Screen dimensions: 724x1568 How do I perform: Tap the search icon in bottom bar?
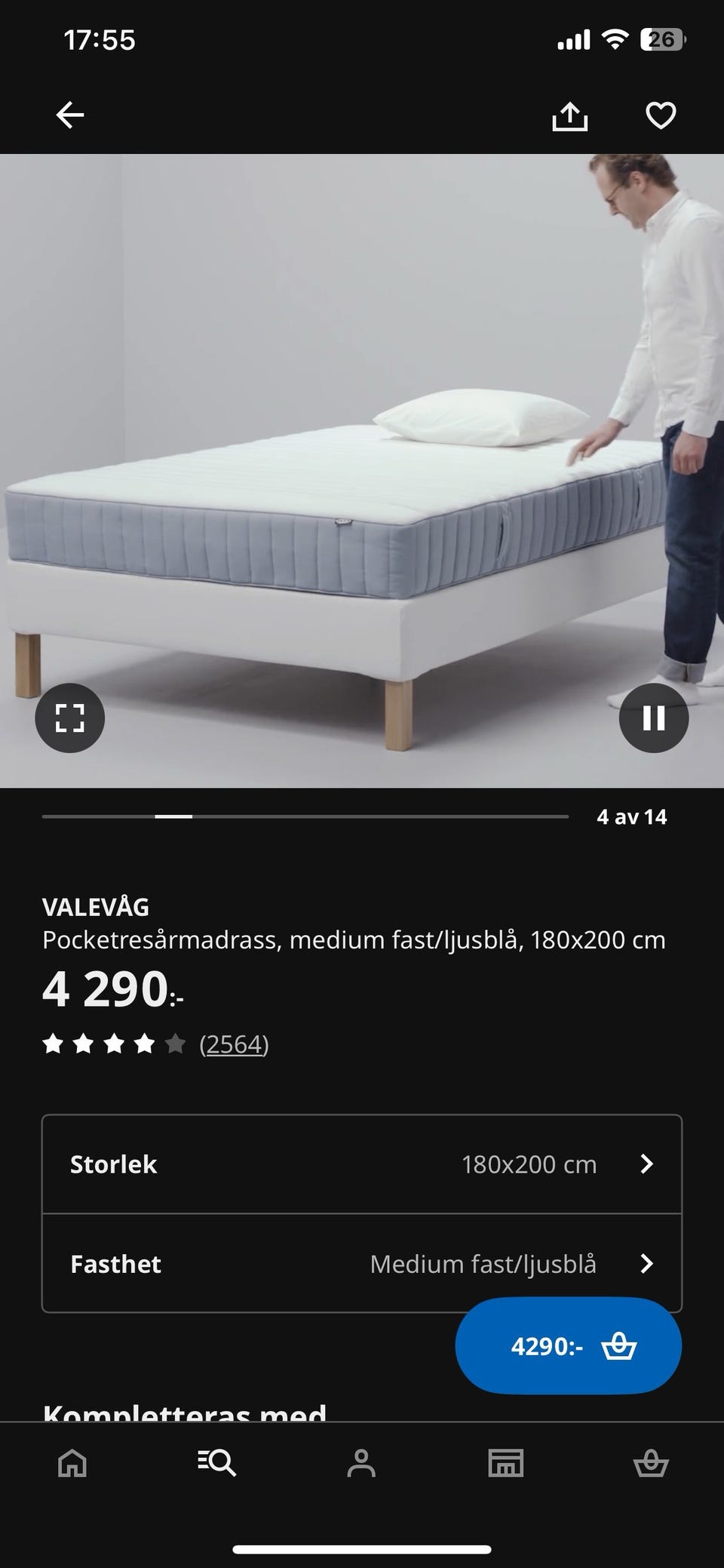click(217, 1462)
